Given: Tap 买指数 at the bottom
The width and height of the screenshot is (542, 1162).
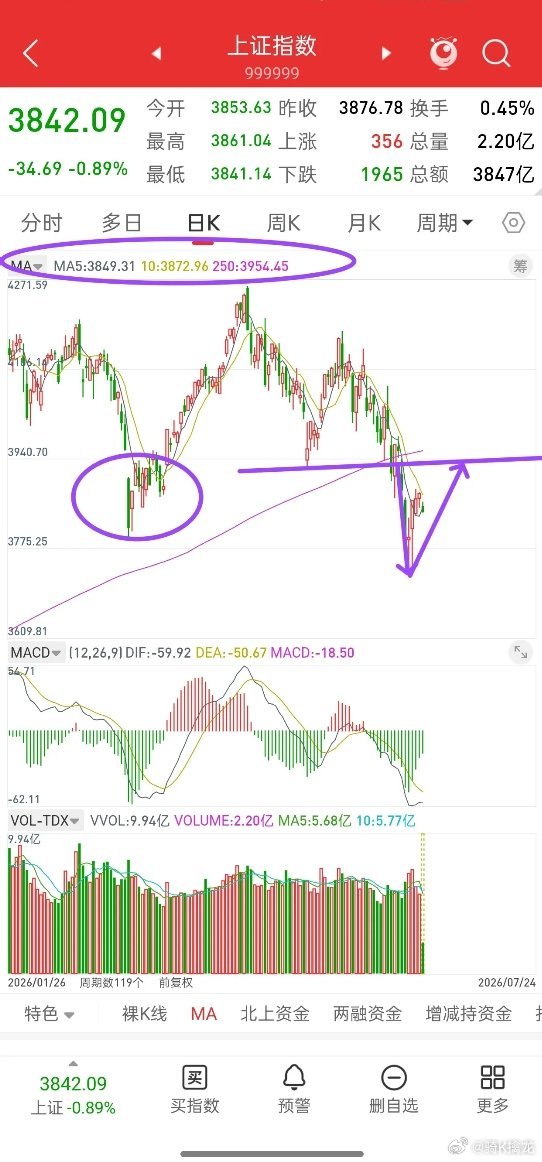Looking at the screenshot, I should tap(195, 1089).
